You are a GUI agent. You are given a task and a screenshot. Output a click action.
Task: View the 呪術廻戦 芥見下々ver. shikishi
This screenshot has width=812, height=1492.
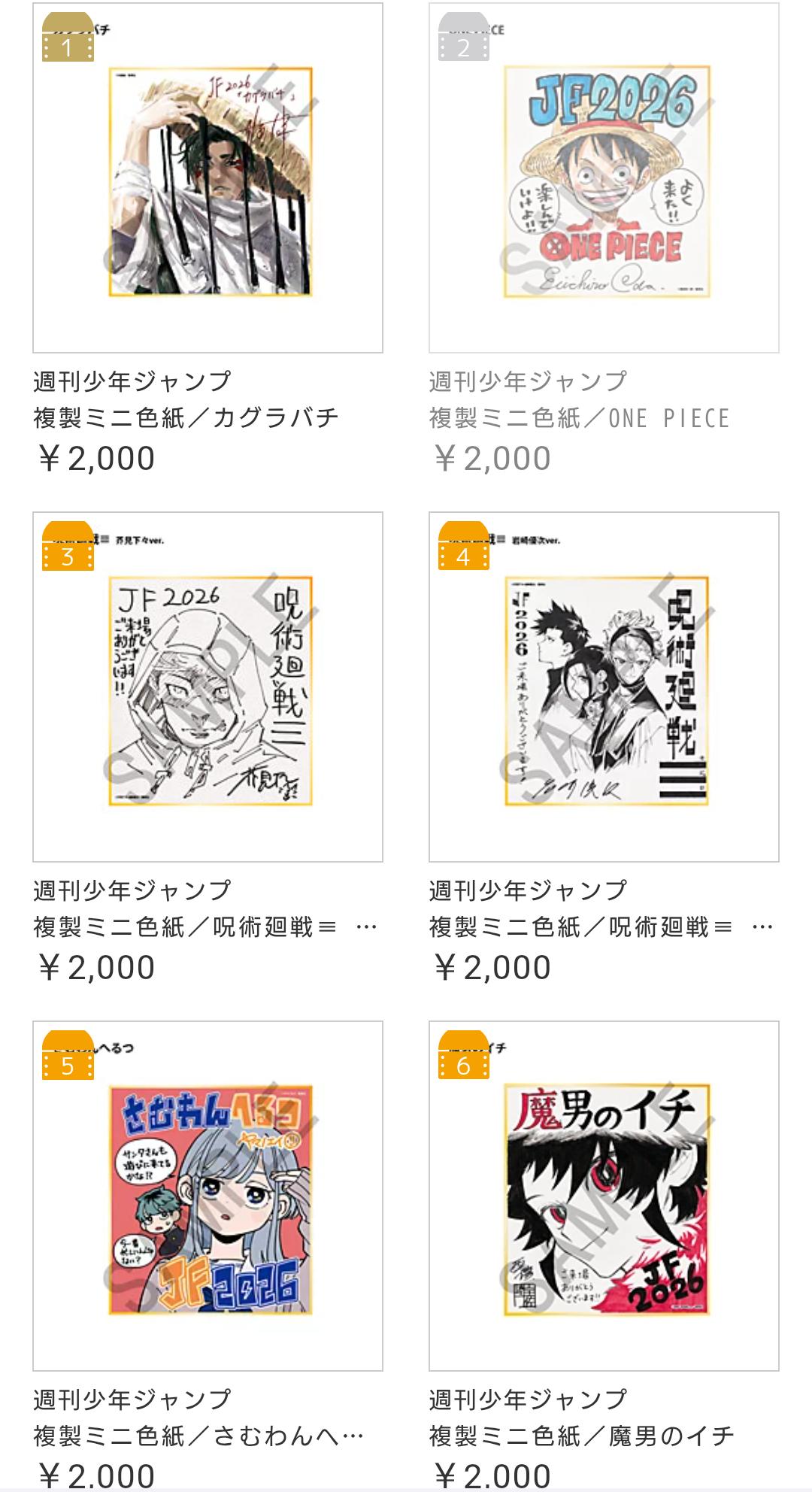click(208, 687)
